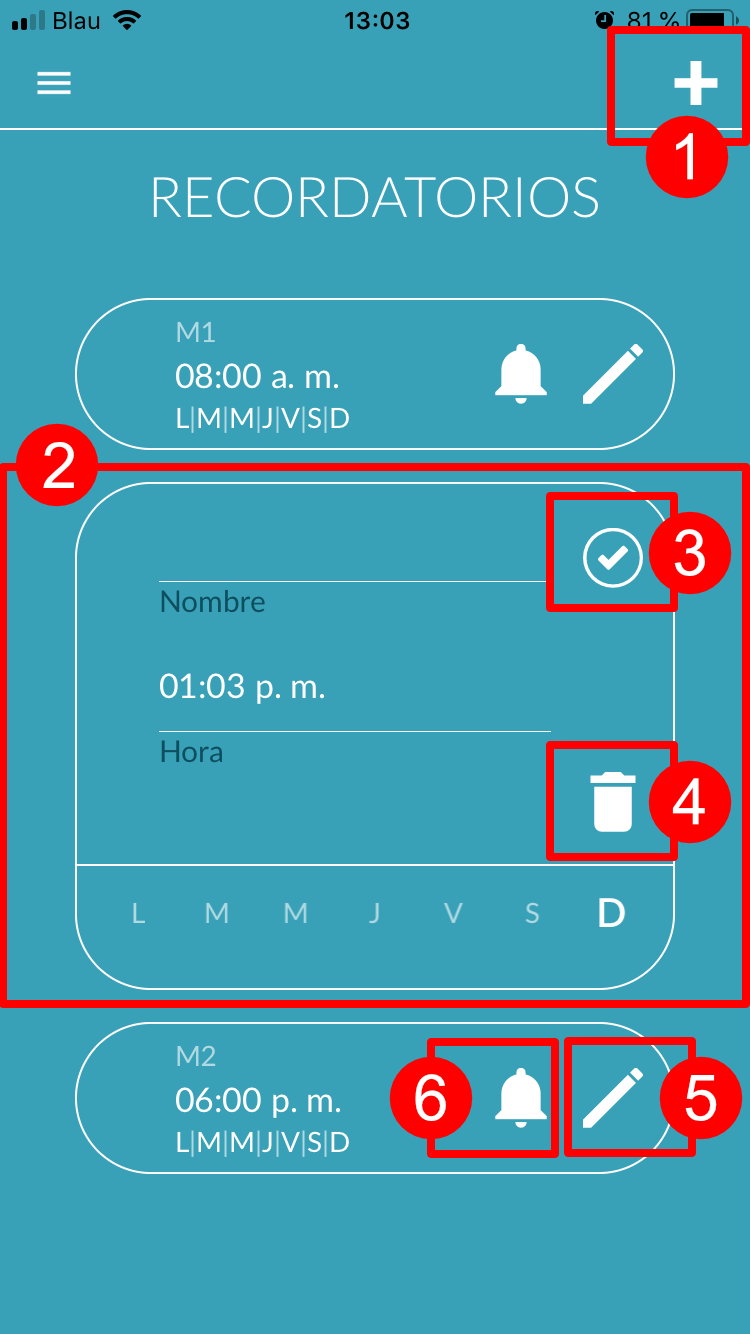Select day J in the weekday row
The width and height of the screenshot is (750, 1334).
pyautogui.click(x=374, y=913)
